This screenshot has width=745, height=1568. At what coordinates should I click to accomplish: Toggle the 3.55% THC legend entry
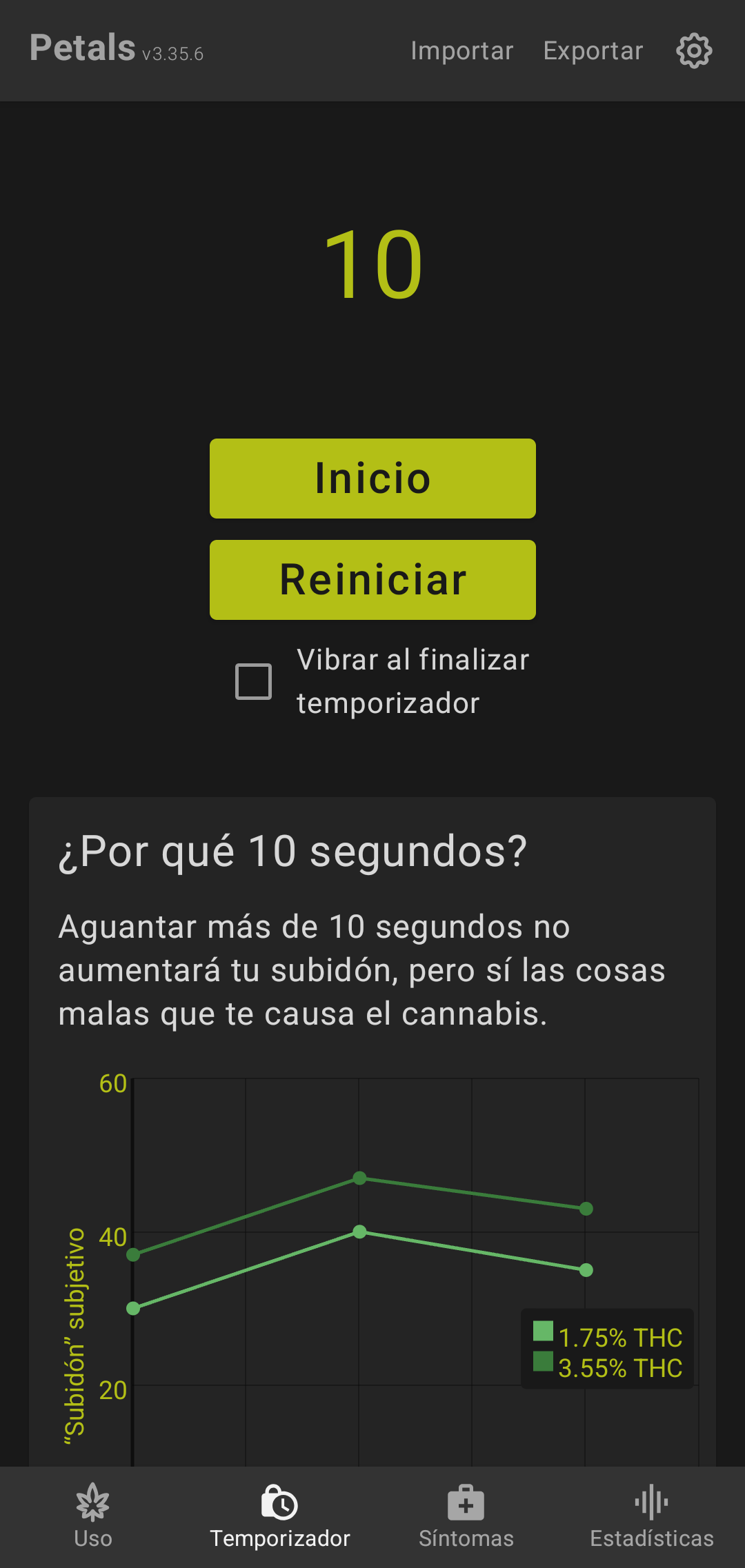[607, 1367]
